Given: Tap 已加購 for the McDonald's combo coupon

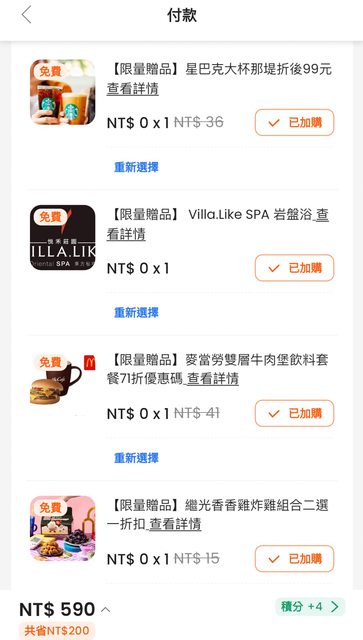Looking at the screenshot, I should pos(294,413).
